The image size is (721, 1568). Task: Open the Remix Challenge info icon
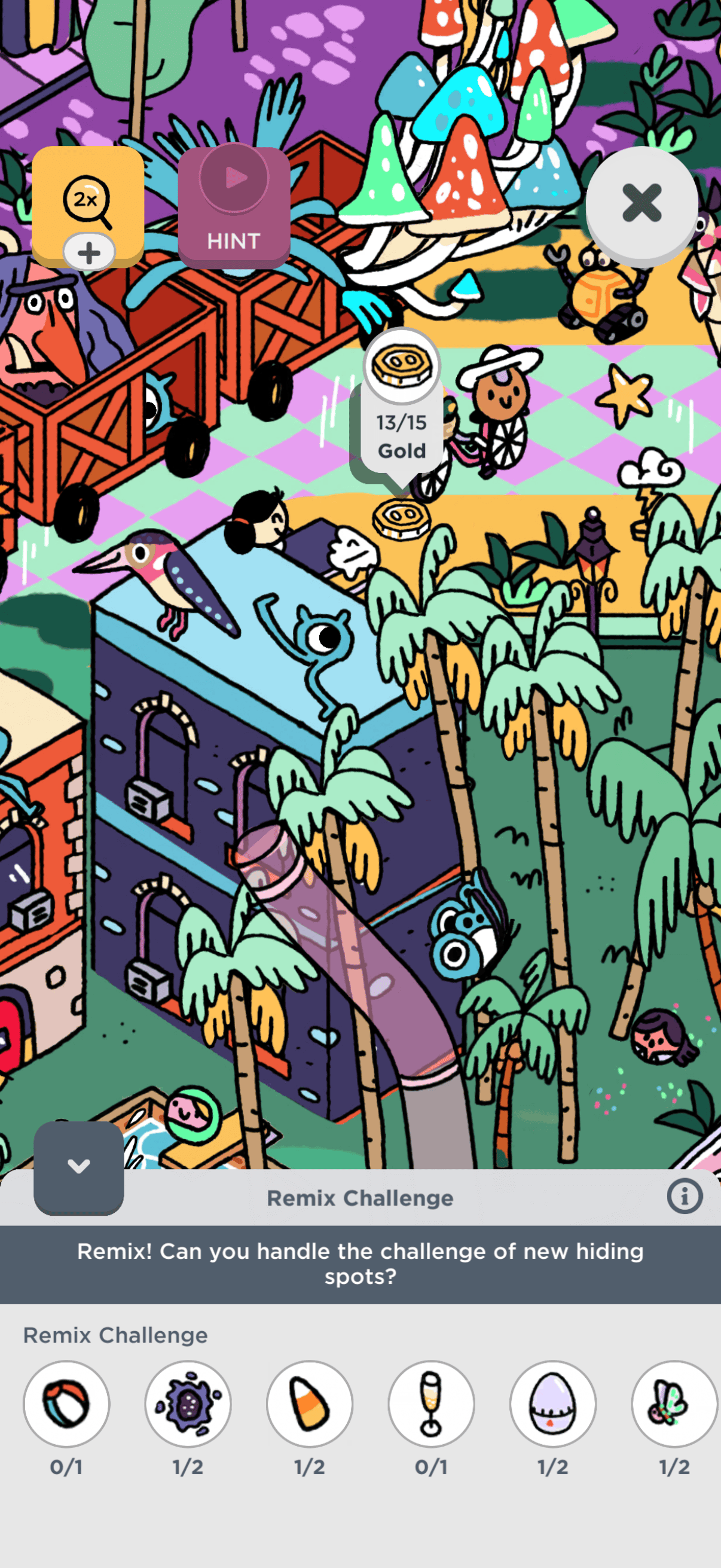coord(684,1196)
